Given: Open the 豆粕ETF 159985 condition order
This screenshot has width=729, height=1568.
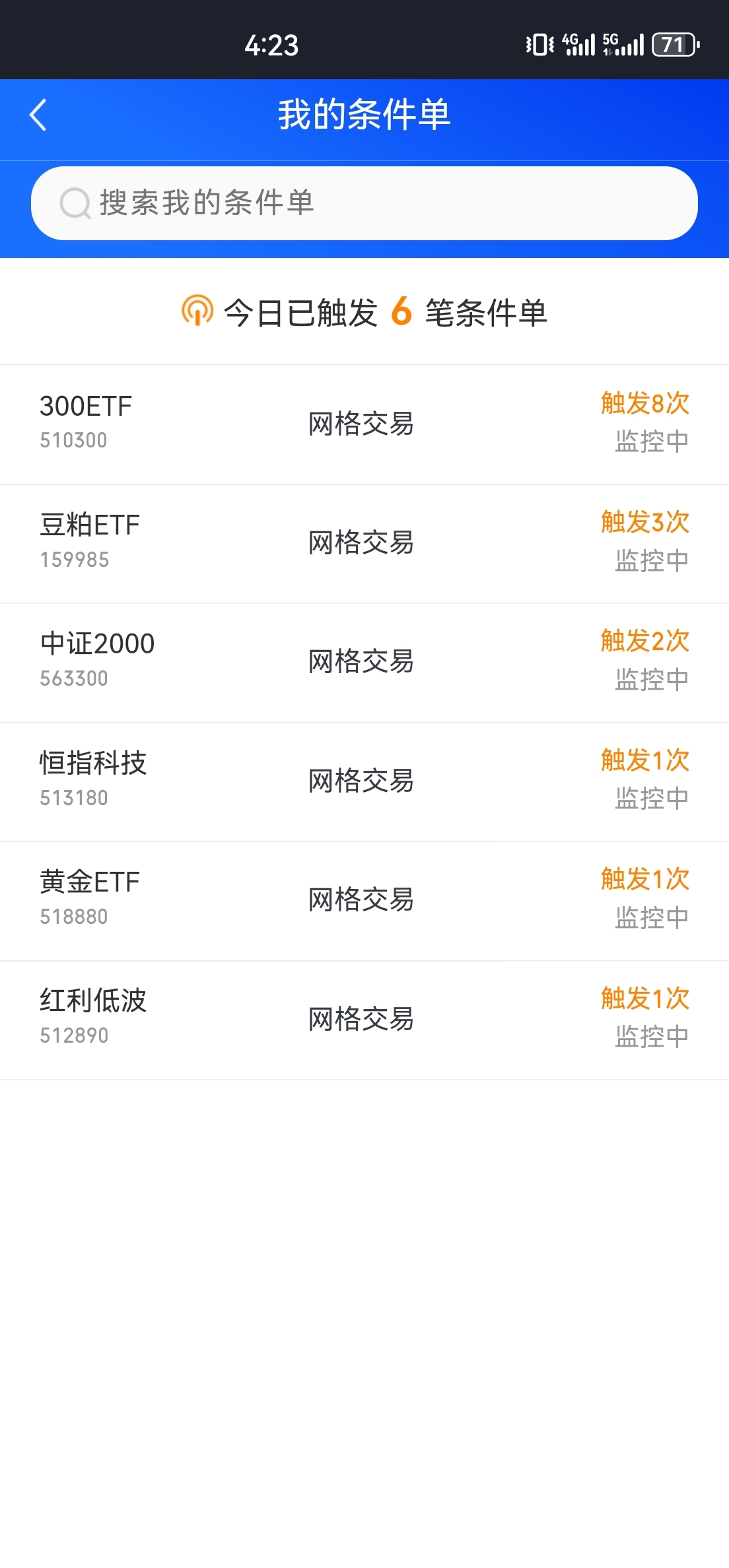Looking at the screenshot, I should [364, 544].
